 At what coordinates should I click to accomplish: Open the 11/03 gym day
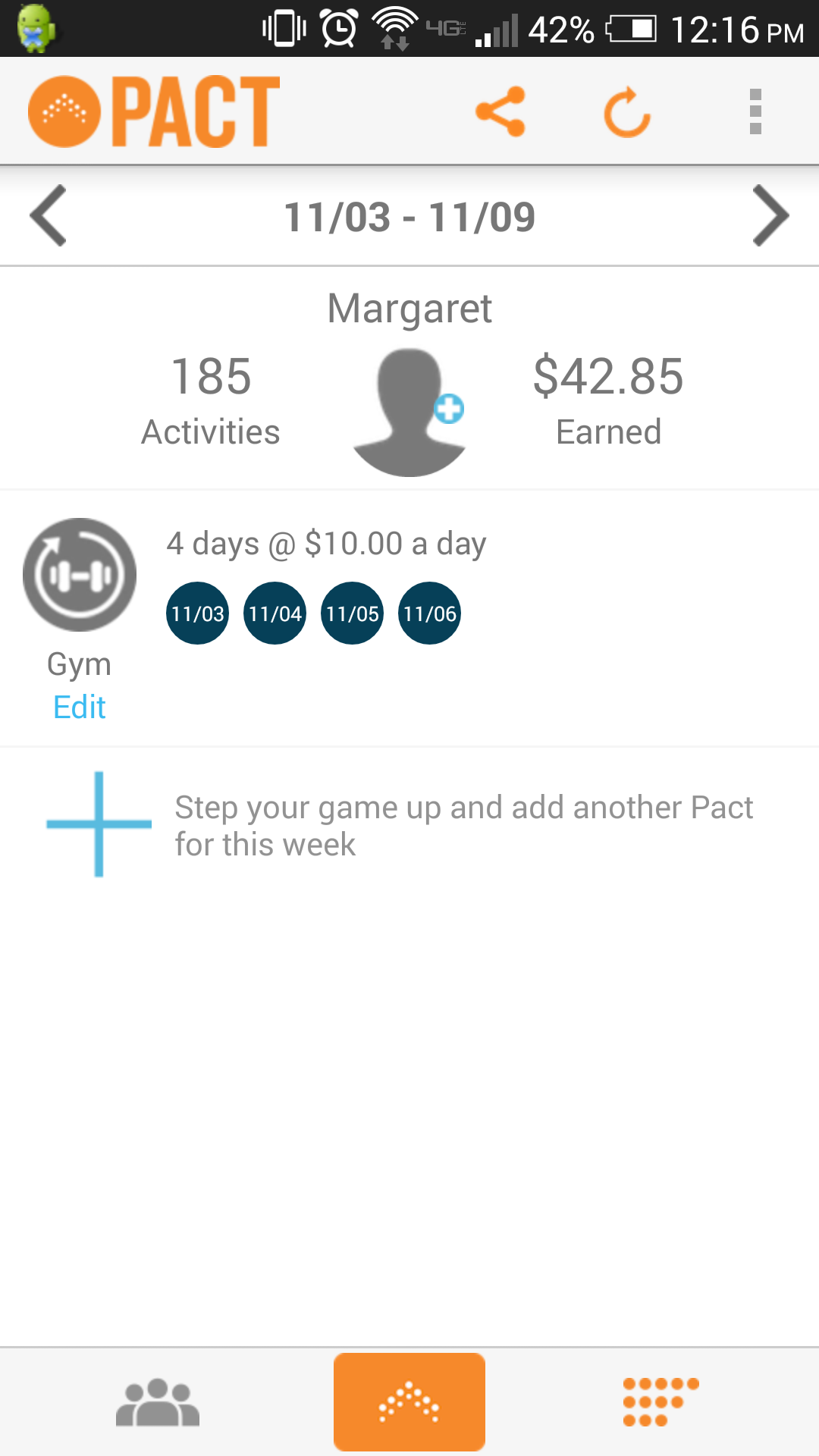coord(198,613)
